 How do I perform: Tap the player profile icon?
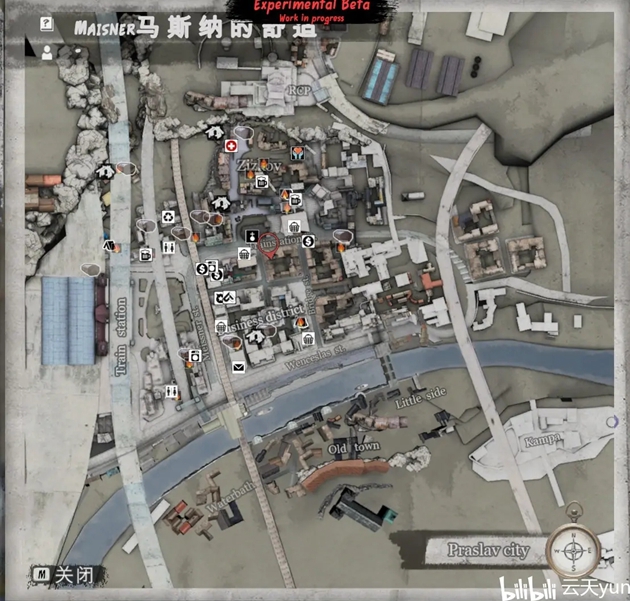click(46, 52)
